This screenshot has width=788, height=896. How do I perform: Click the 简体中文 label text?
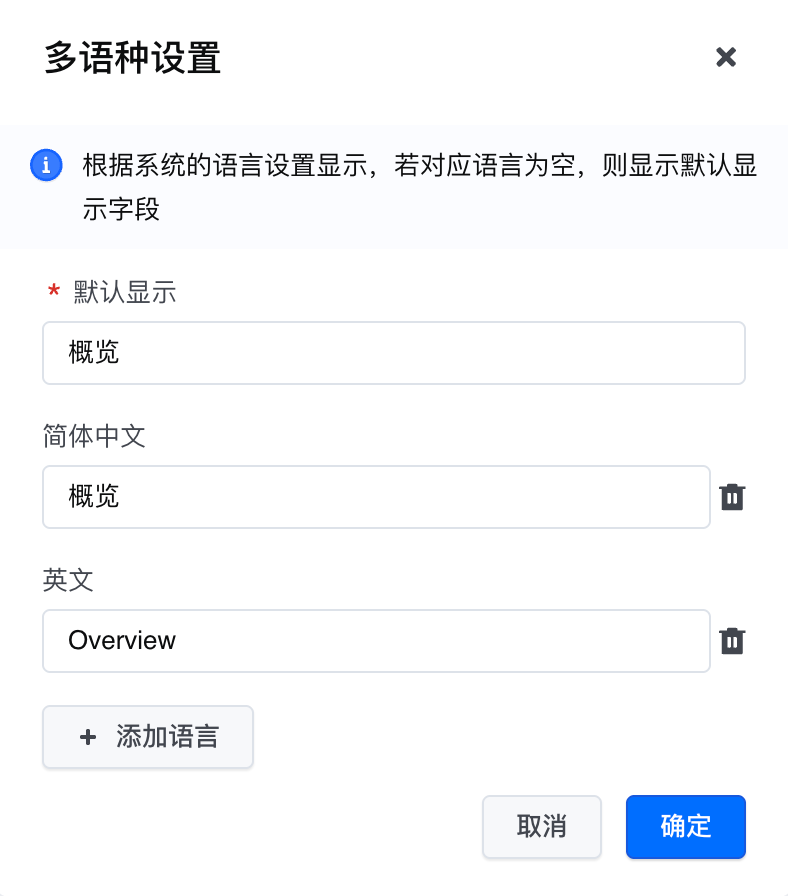93,437
